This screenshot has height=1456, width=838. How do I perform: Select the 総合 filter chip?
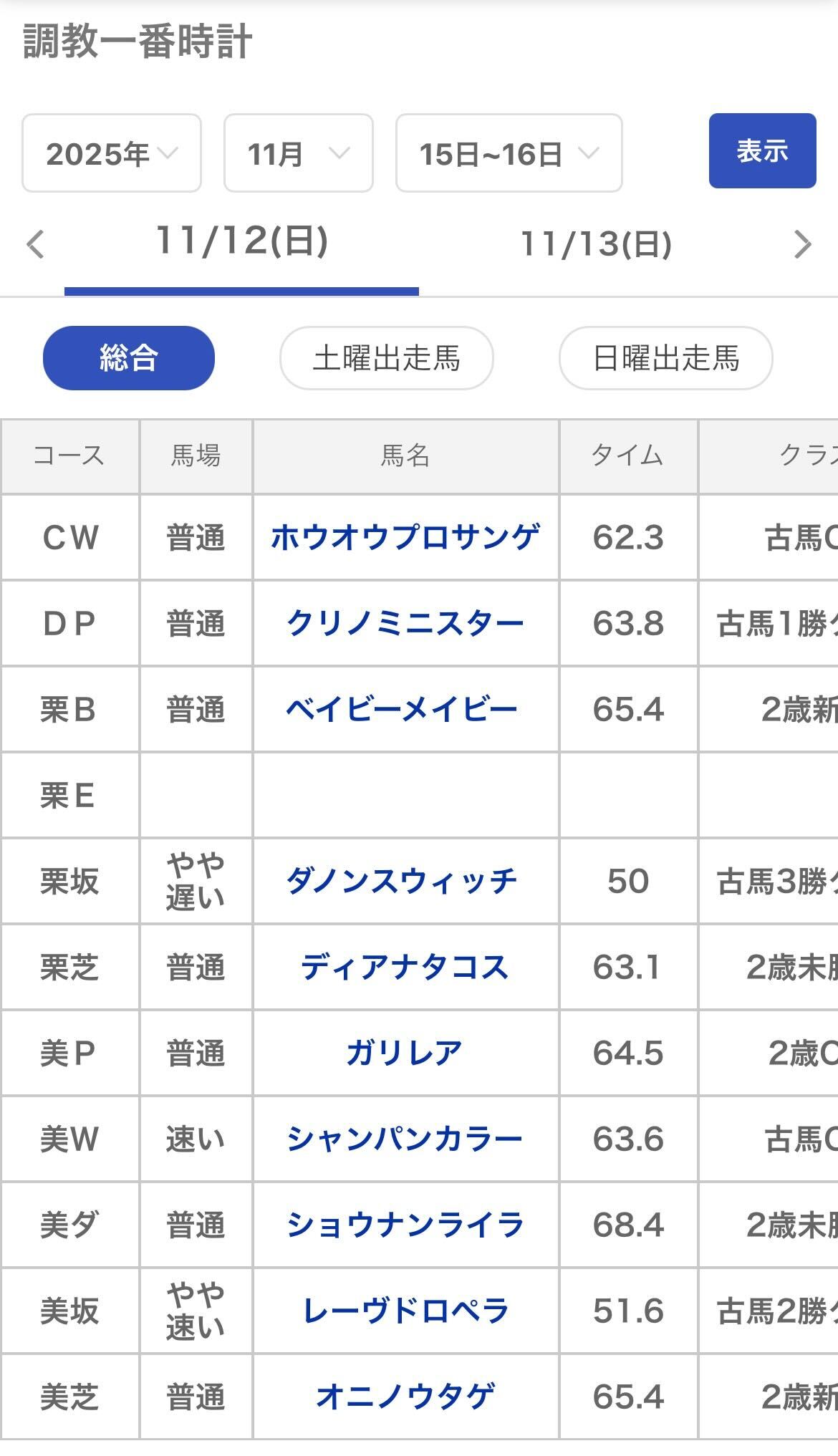click(x=129, y=358)
